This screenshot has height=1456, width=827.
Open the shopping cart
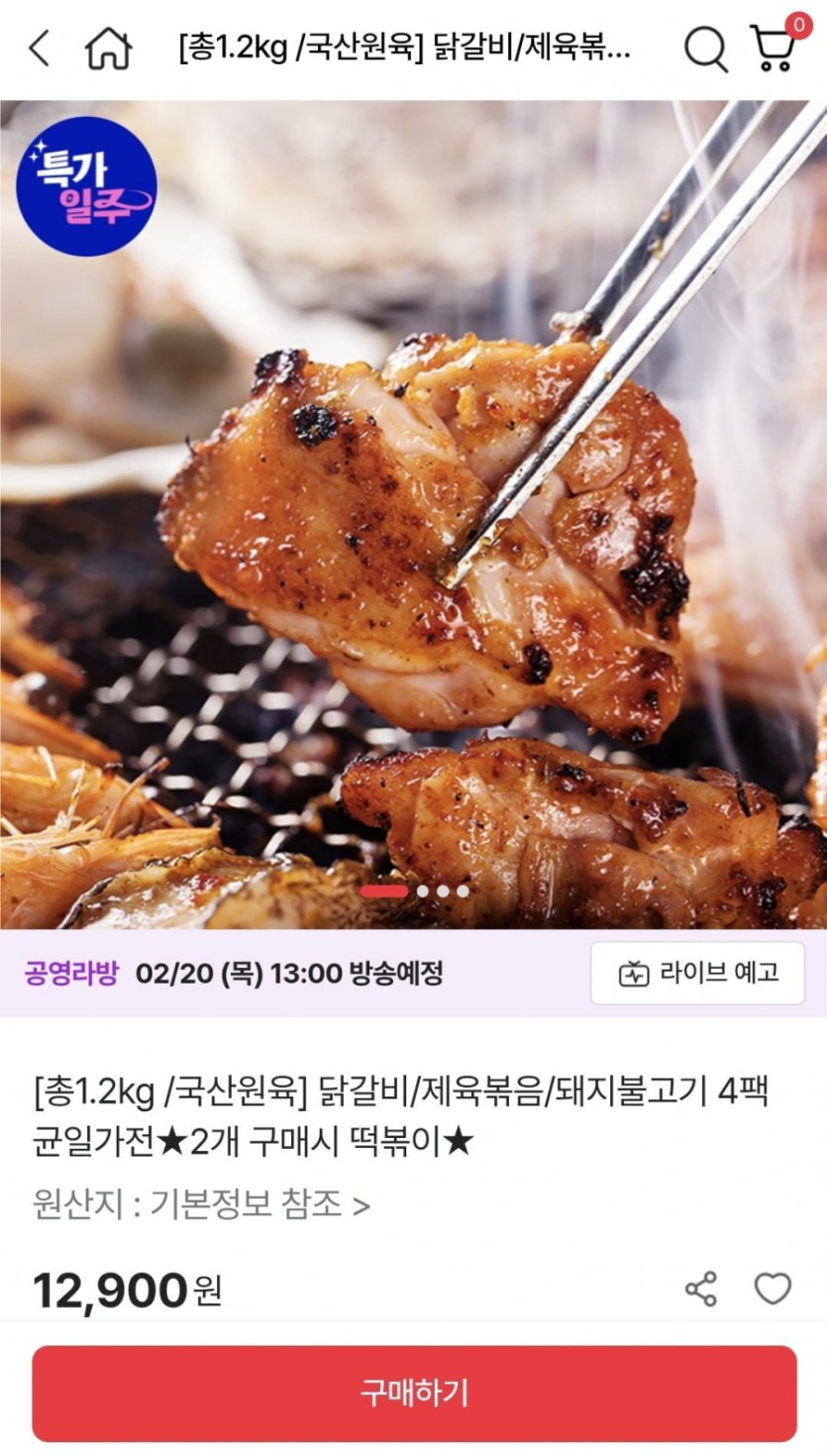[x=775, y=48]
